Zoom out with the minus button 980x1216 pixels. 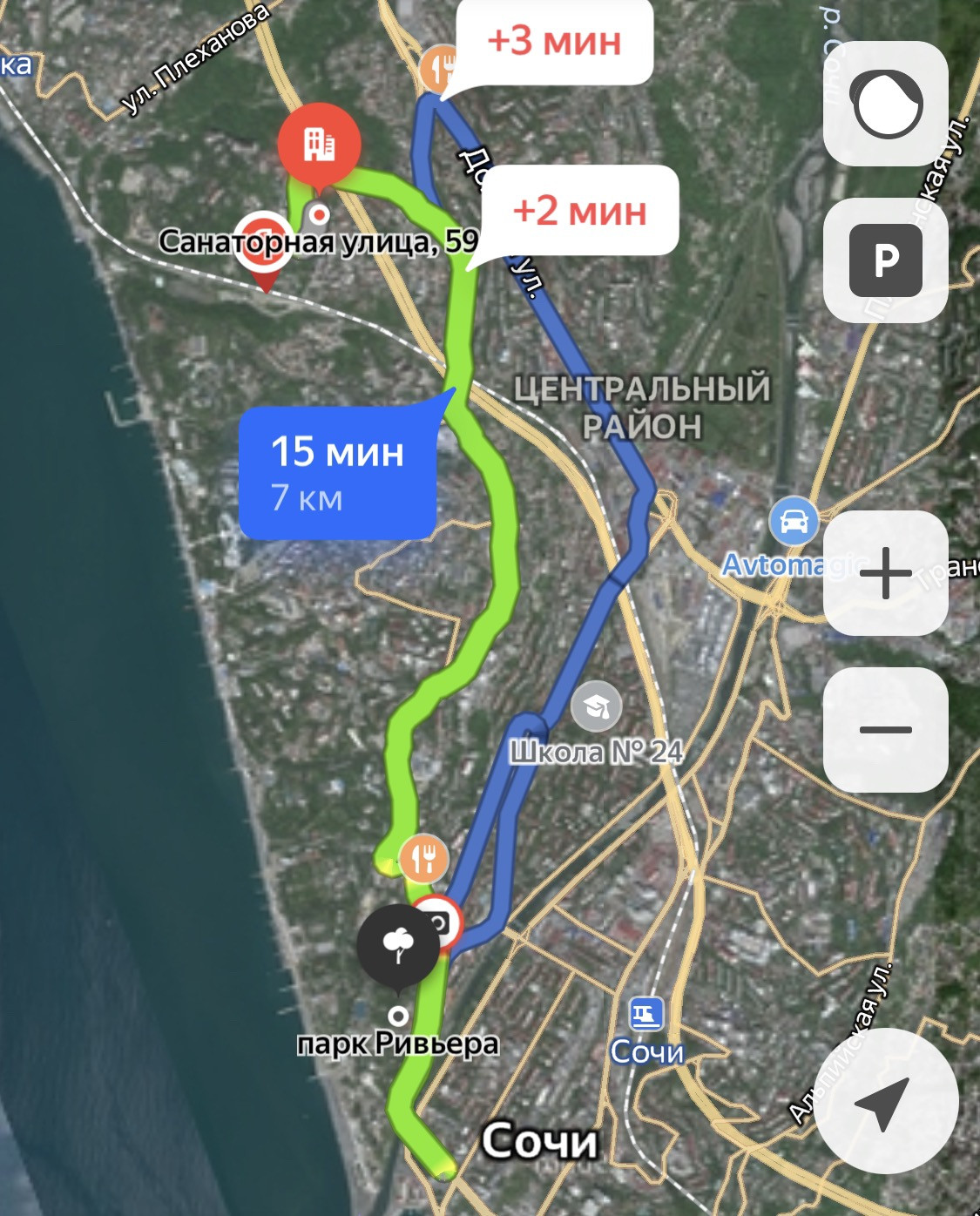tap(885, 730)
